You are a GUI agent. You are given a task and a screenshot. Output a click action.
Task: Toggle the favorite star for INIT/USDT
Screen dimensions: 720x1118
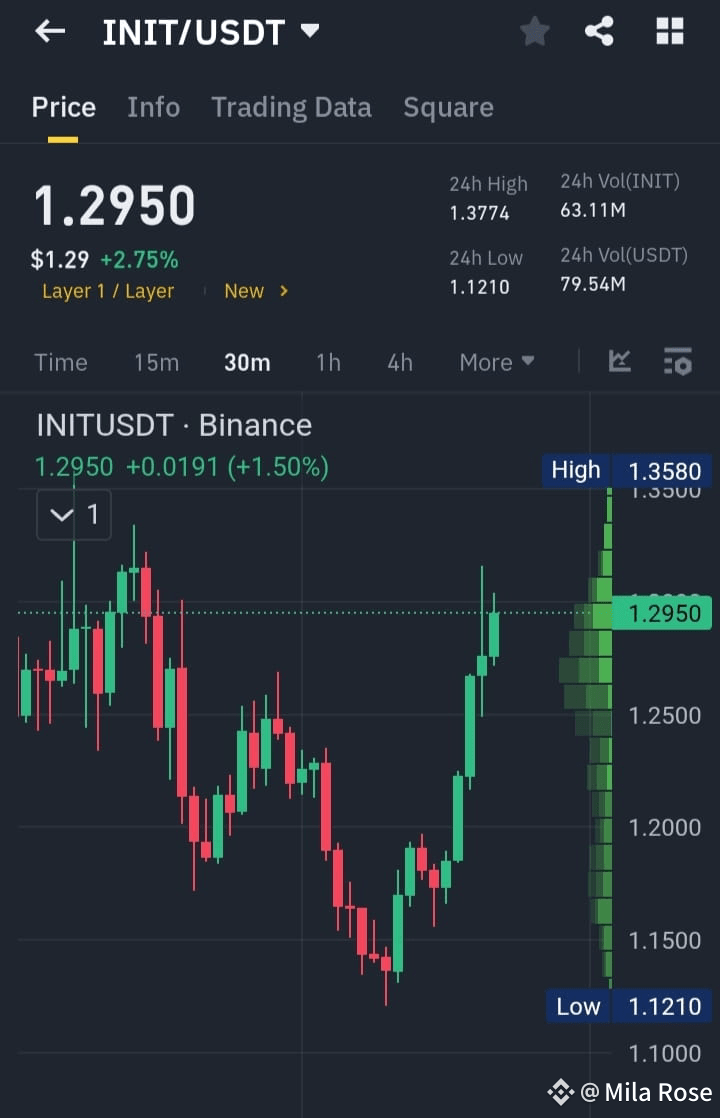point(534,31)
